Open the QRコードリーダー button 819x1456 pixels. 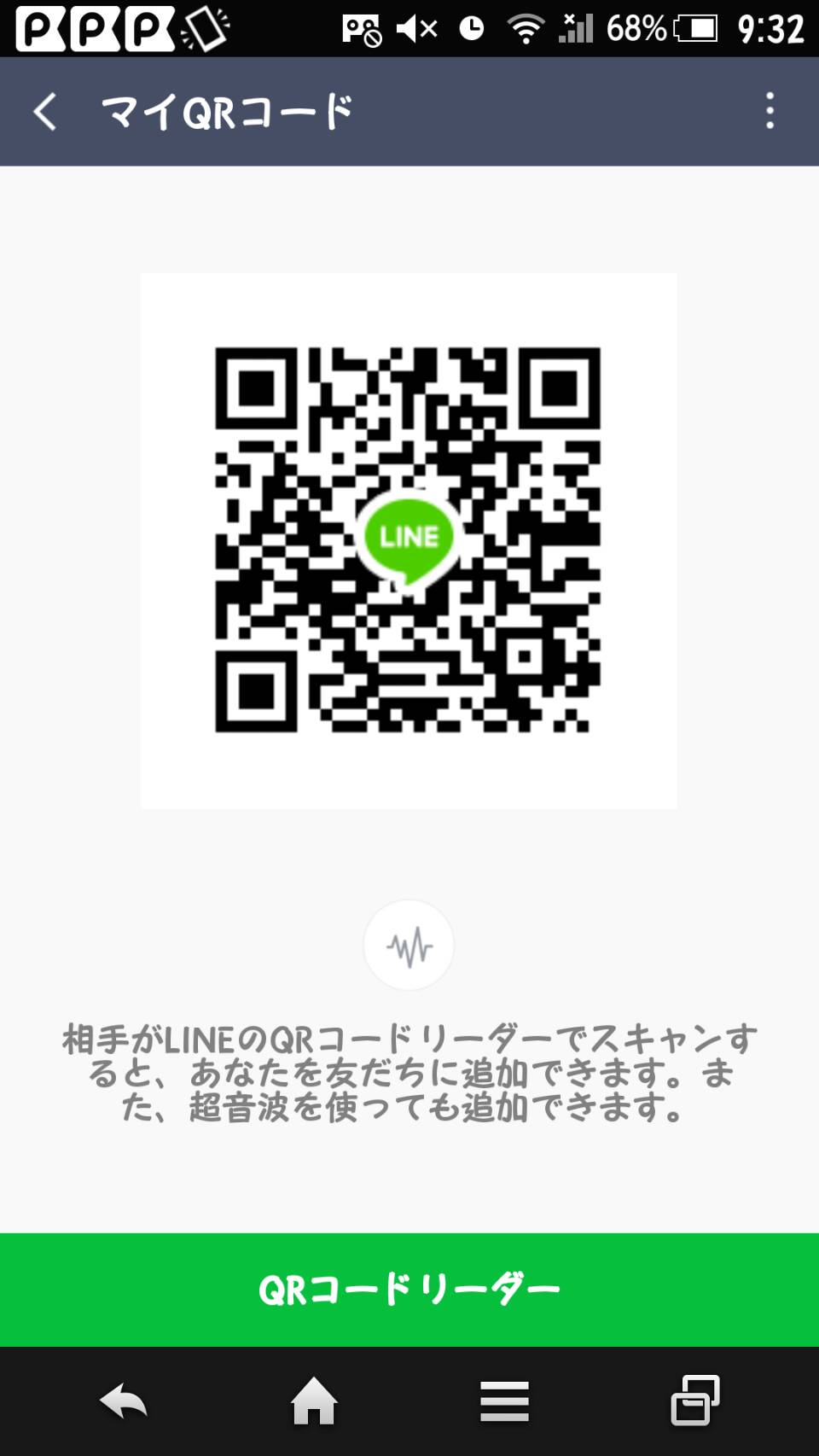pyautogui.click(x=409, y=1290)
